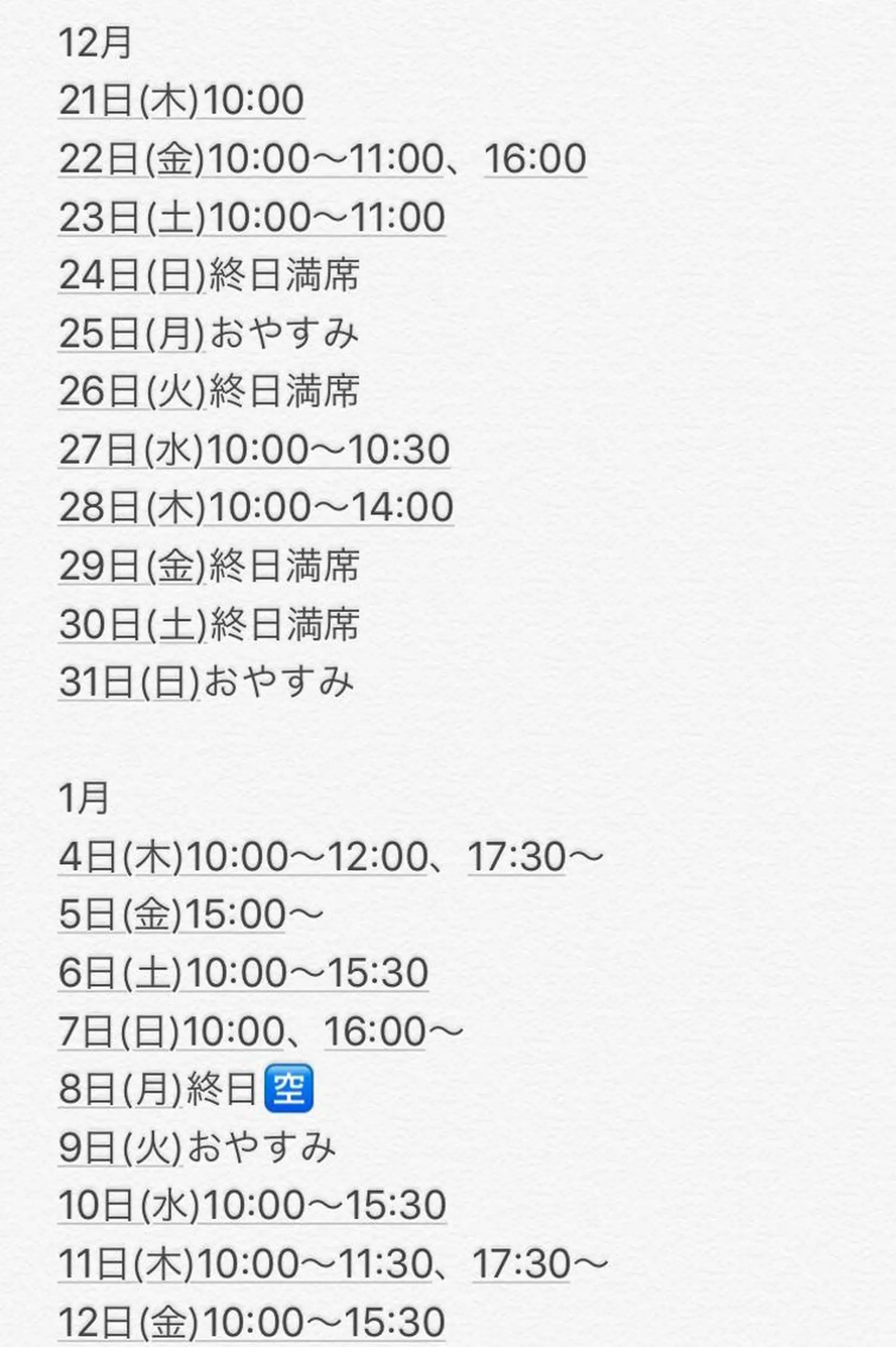896x1347 pixels.
Task: Open the 25日(月) date link
Action: click(131, 334)
